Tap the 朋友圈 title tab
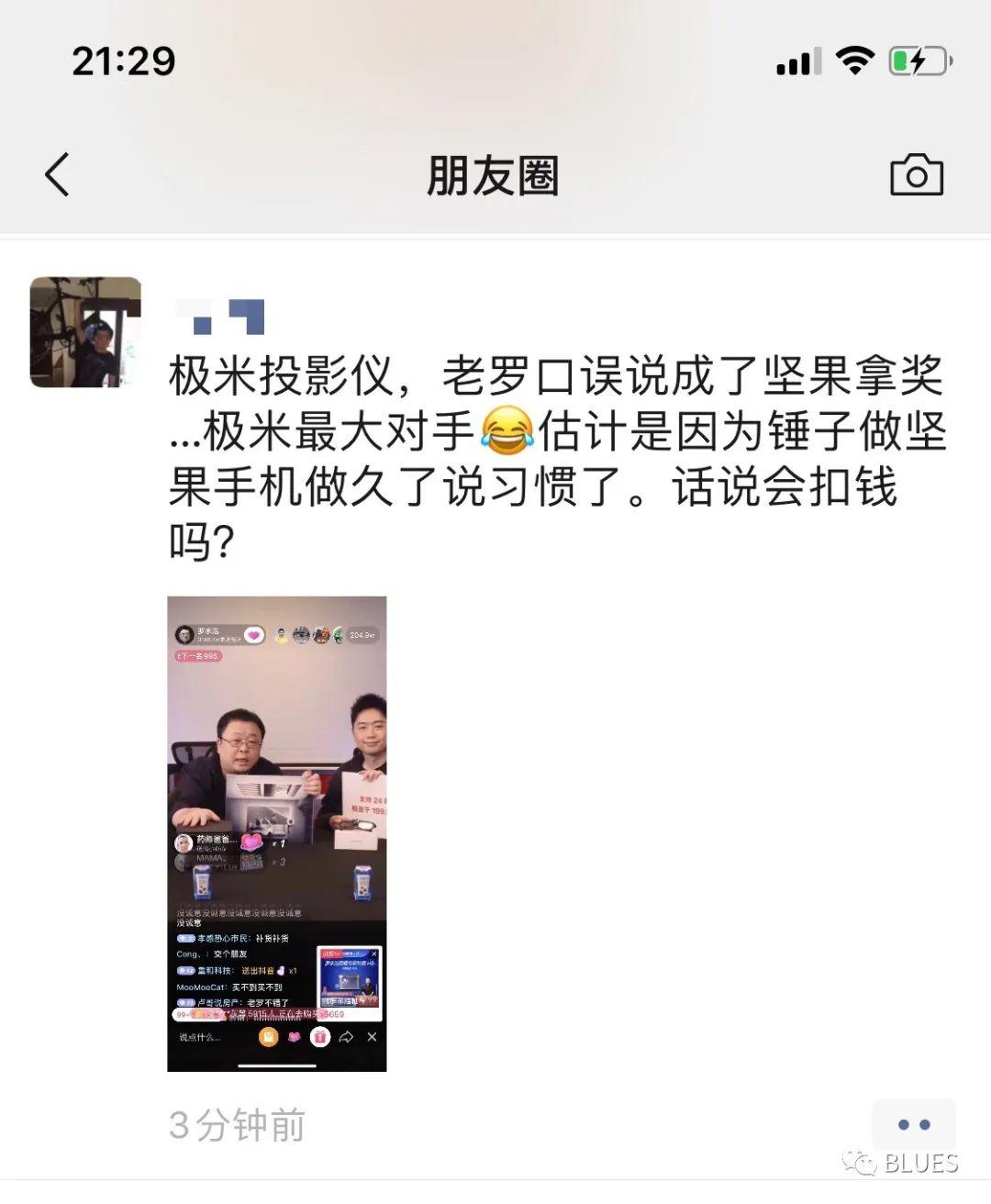The image size is (991, 1204). (495, 176)
